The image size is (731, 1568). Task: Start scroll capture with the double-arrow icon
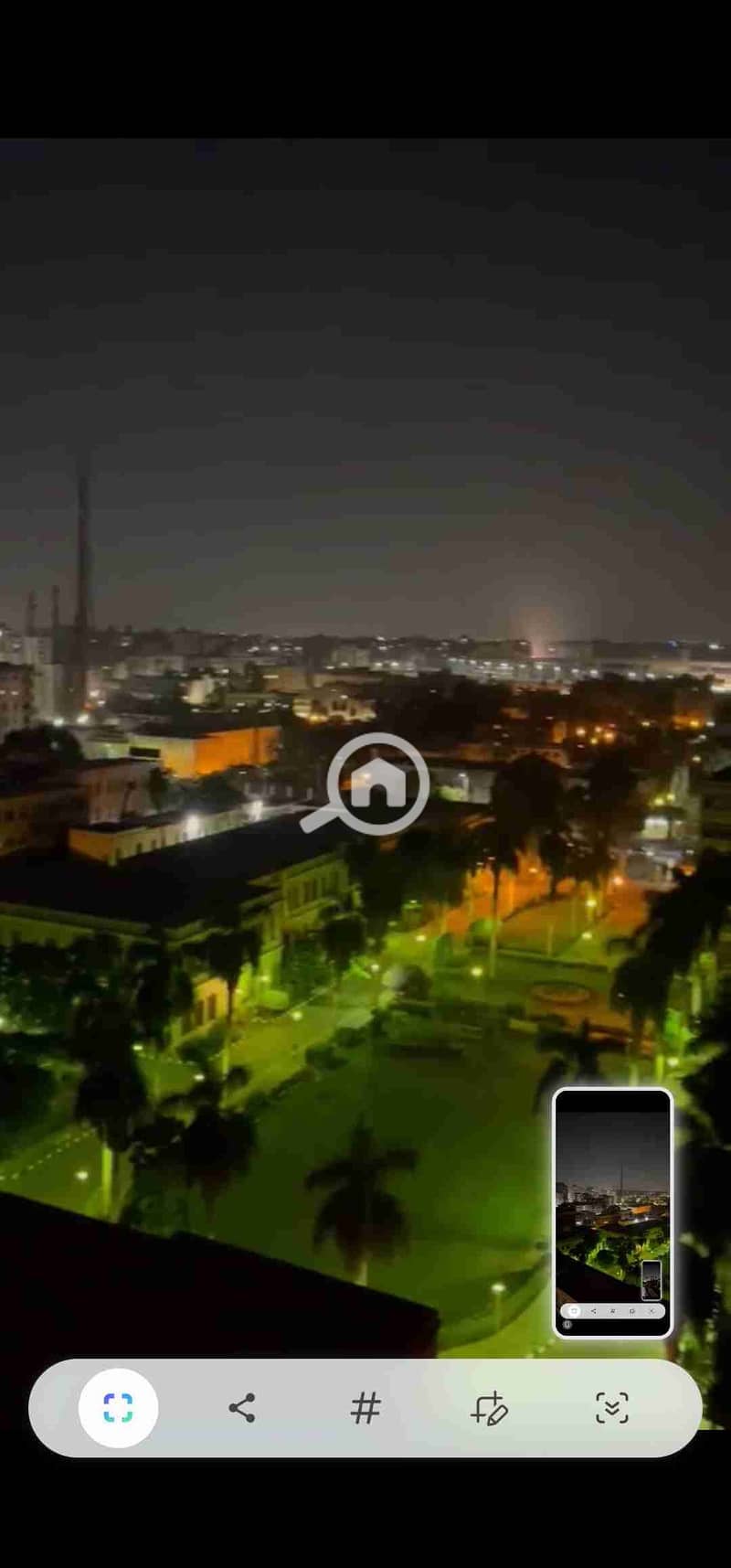[611, 1407]
